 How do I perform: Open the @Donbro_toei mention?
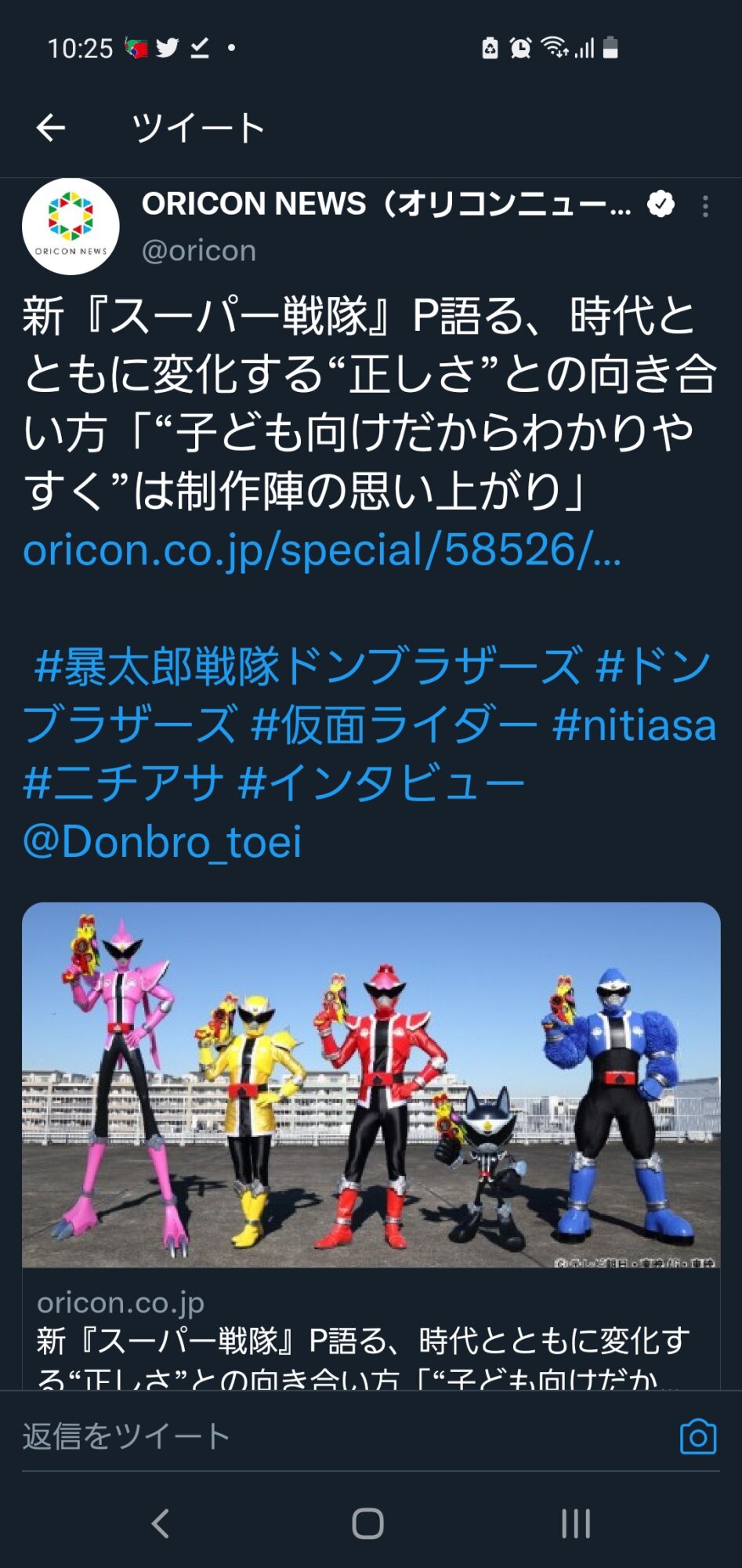coord(162,841)
